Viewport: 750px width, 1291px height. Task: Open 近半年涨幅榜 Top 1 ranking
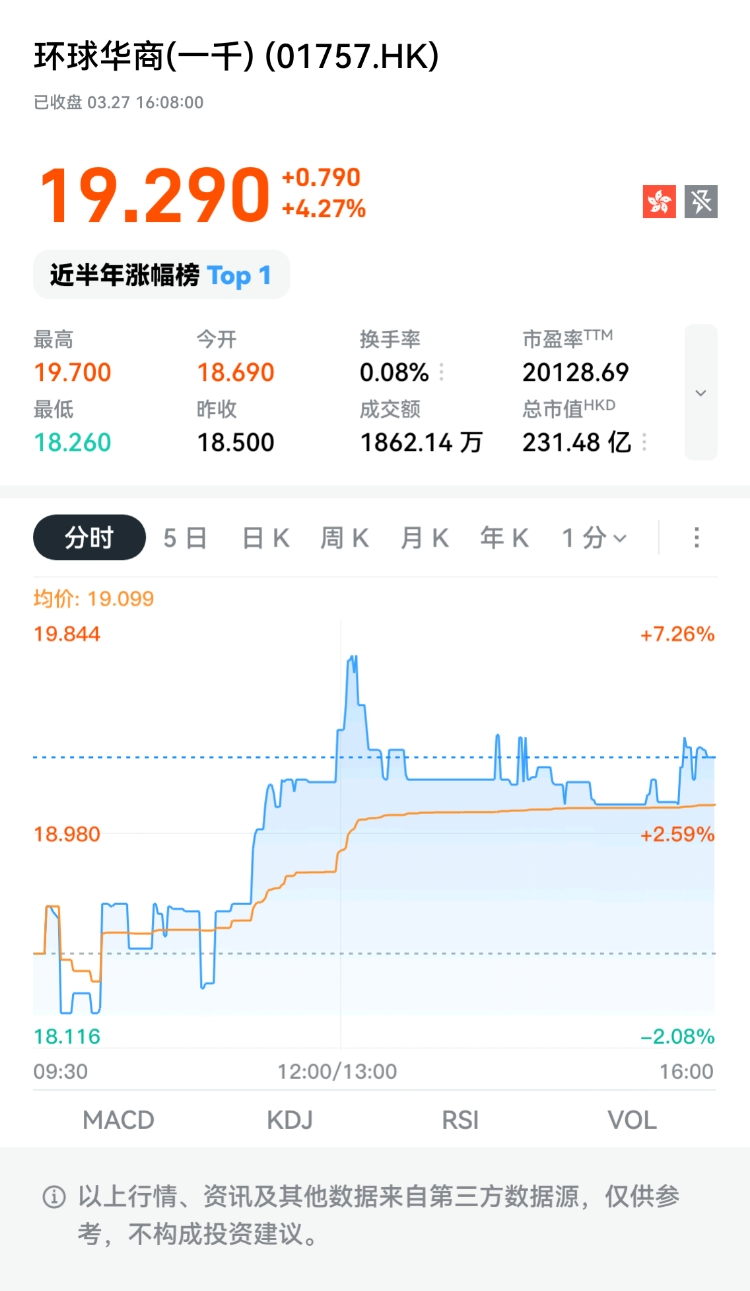161,275
